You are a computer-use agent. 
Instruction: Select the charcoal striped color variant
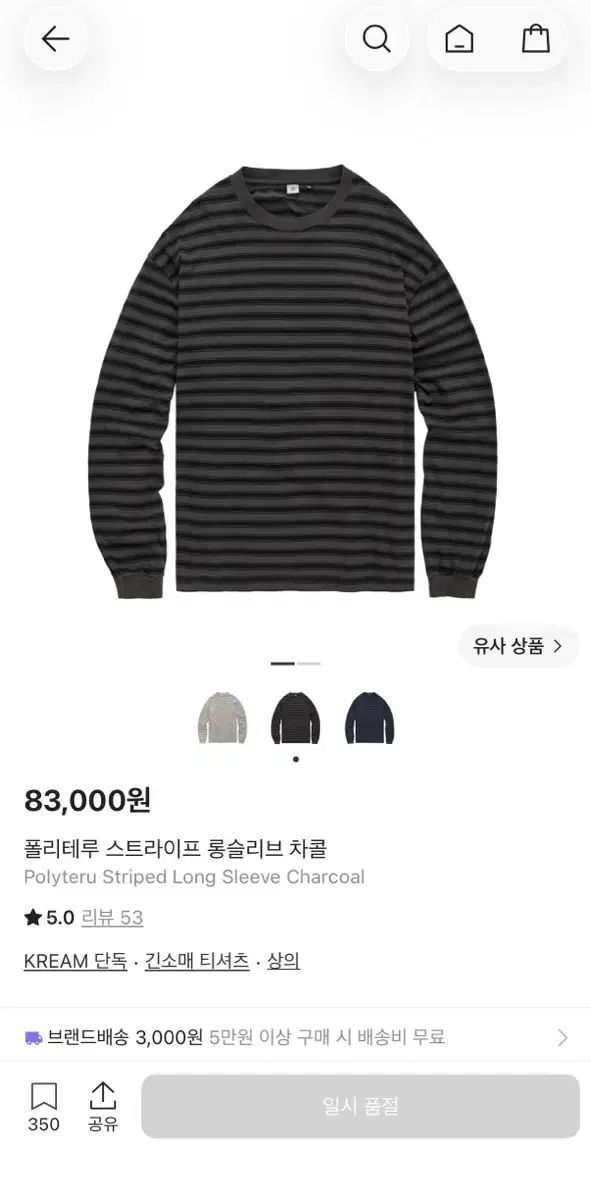(x=296, y=717)
